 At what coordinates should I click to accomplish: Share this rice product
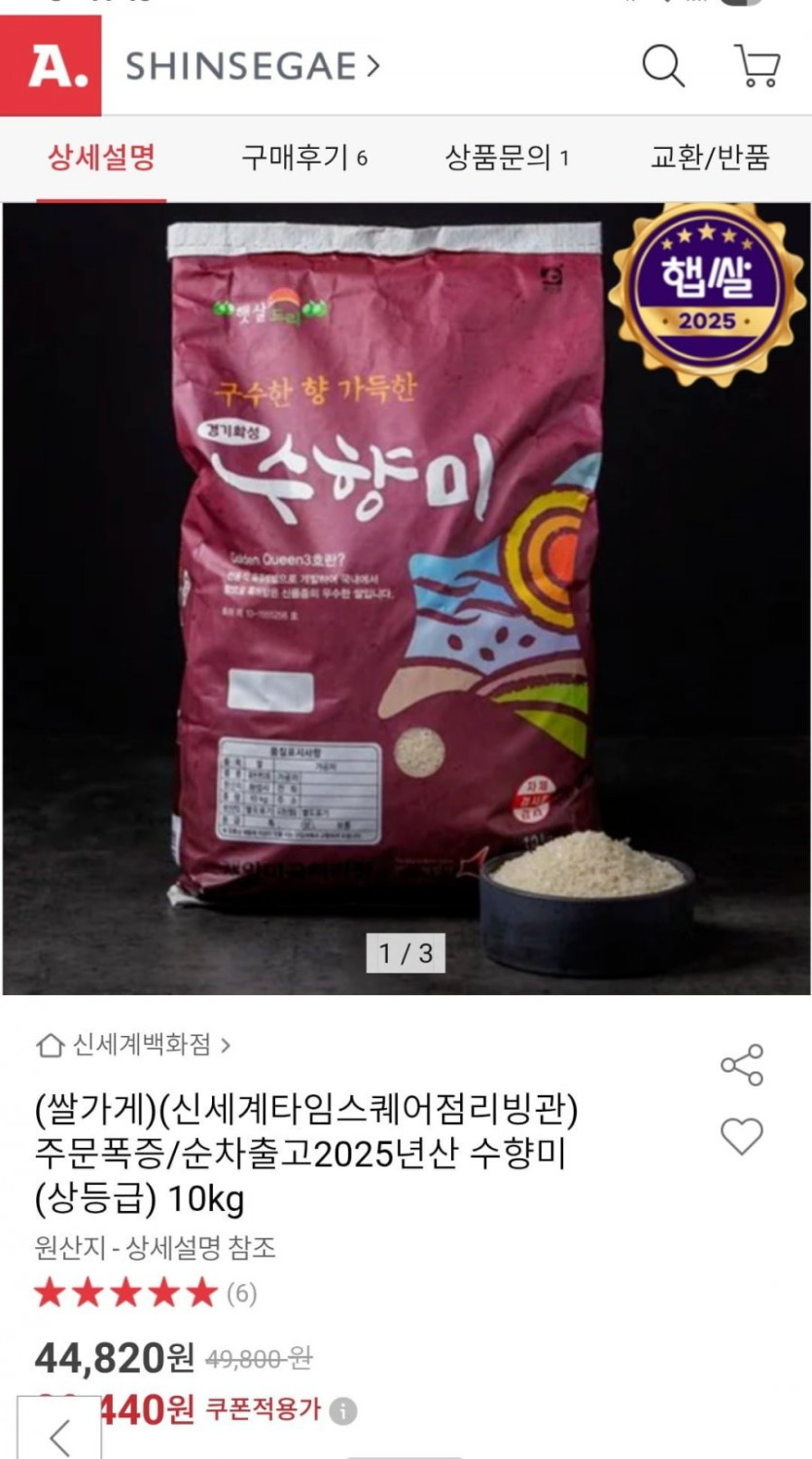point(742,1065)
